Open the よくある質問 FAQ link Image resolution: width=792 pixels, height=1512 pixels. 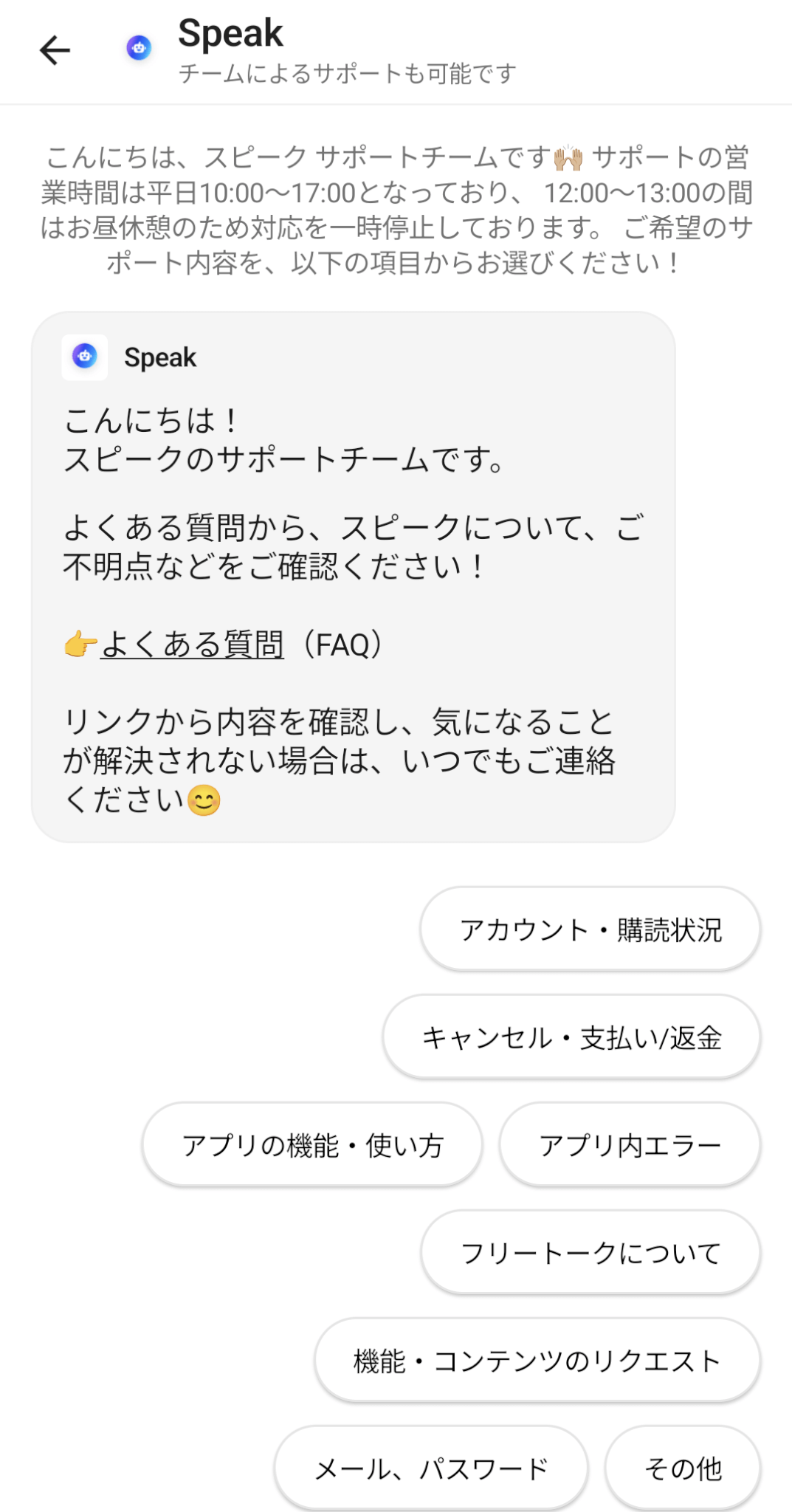coord(193,645)
